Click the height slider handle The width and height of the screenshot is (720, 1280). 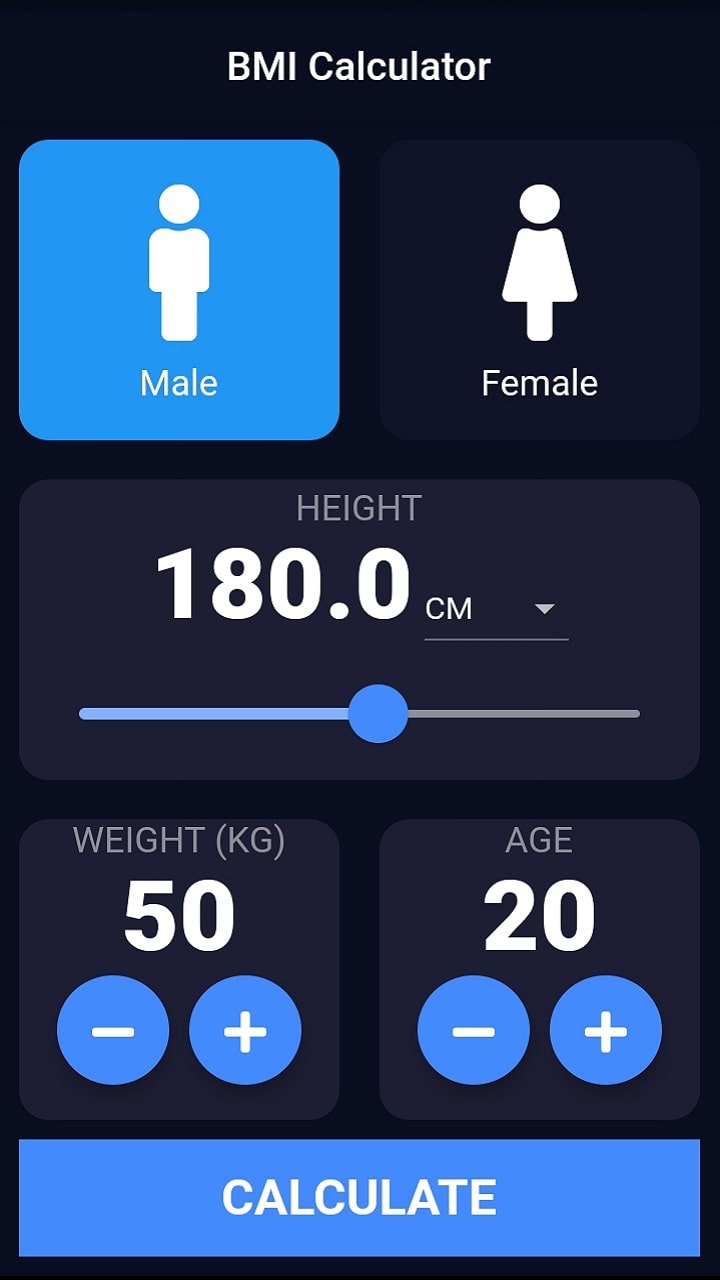tap(378, 713)
